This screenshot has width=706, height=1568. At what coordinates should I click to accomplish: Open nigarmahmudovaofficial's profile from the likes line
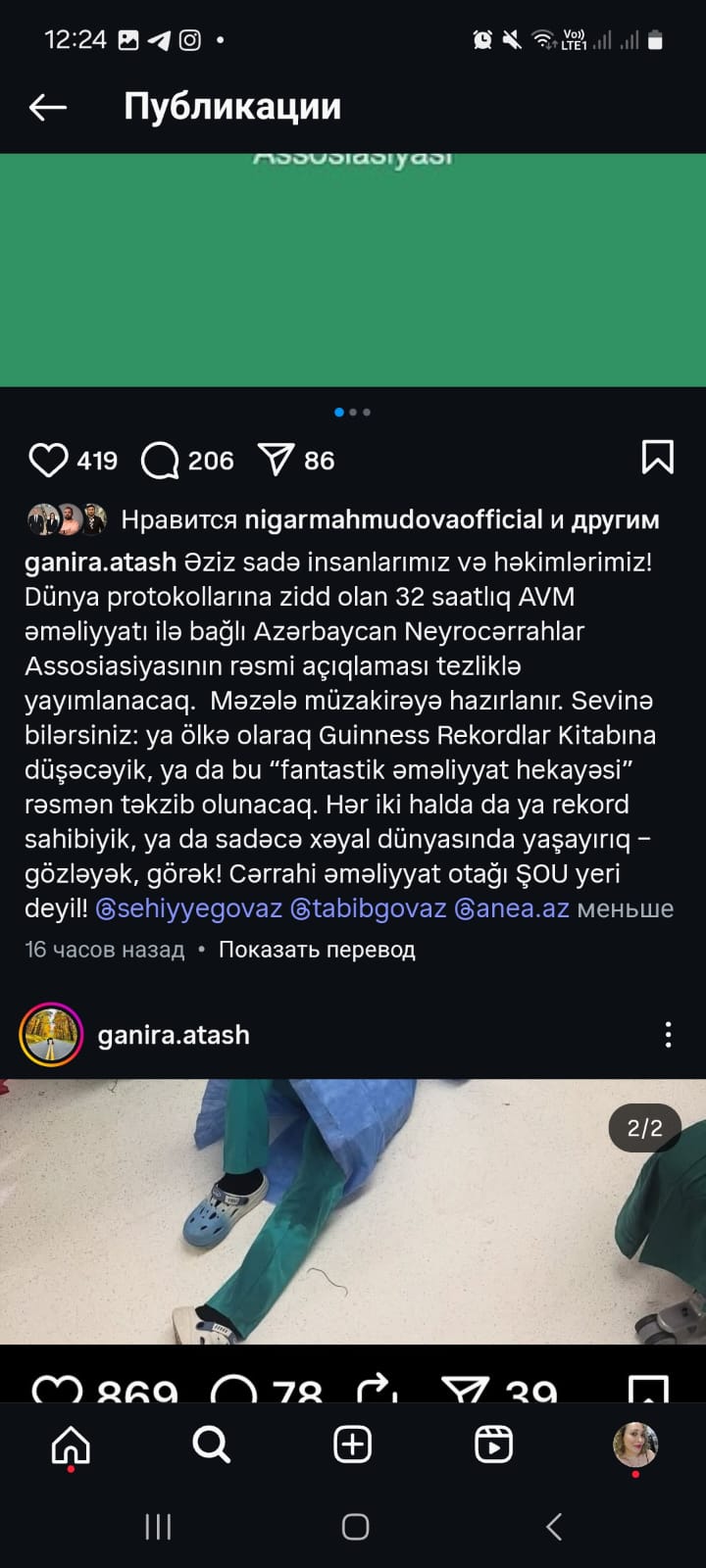pyautogui.click(x=393, y=519)
